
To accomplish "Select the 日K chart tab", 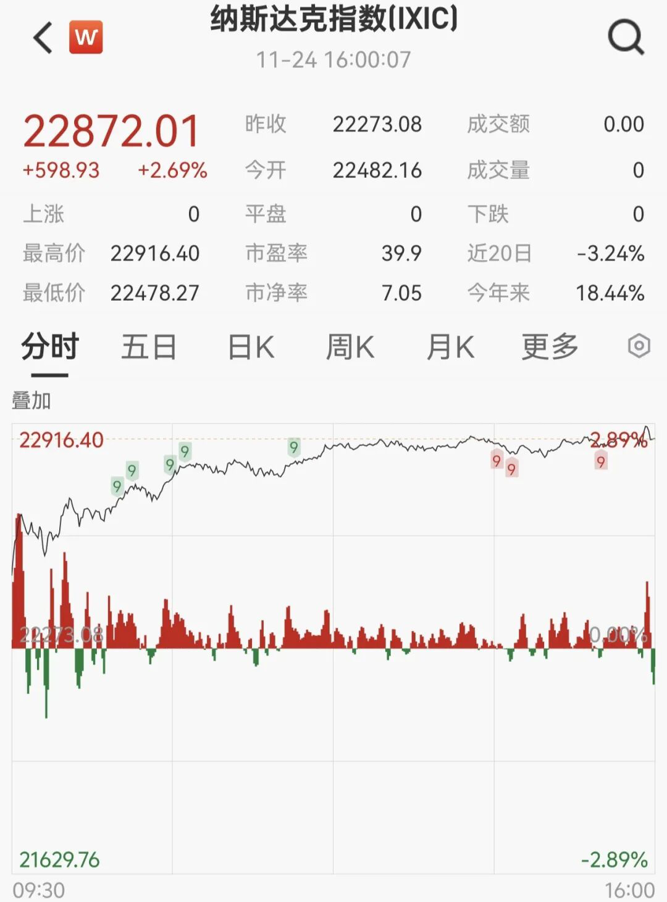I will click(250, 347).
